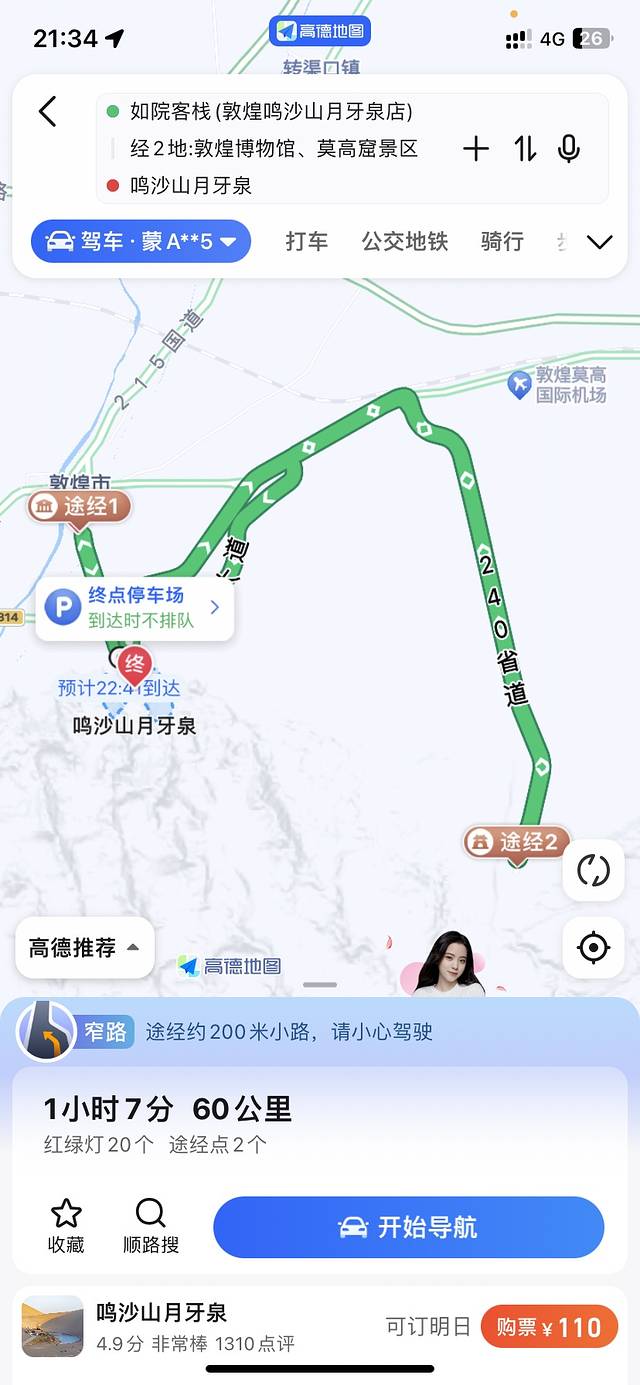
Task: Switch to the 公交地铁 tab
Action: pyautogui.click(x=405, y=241)
